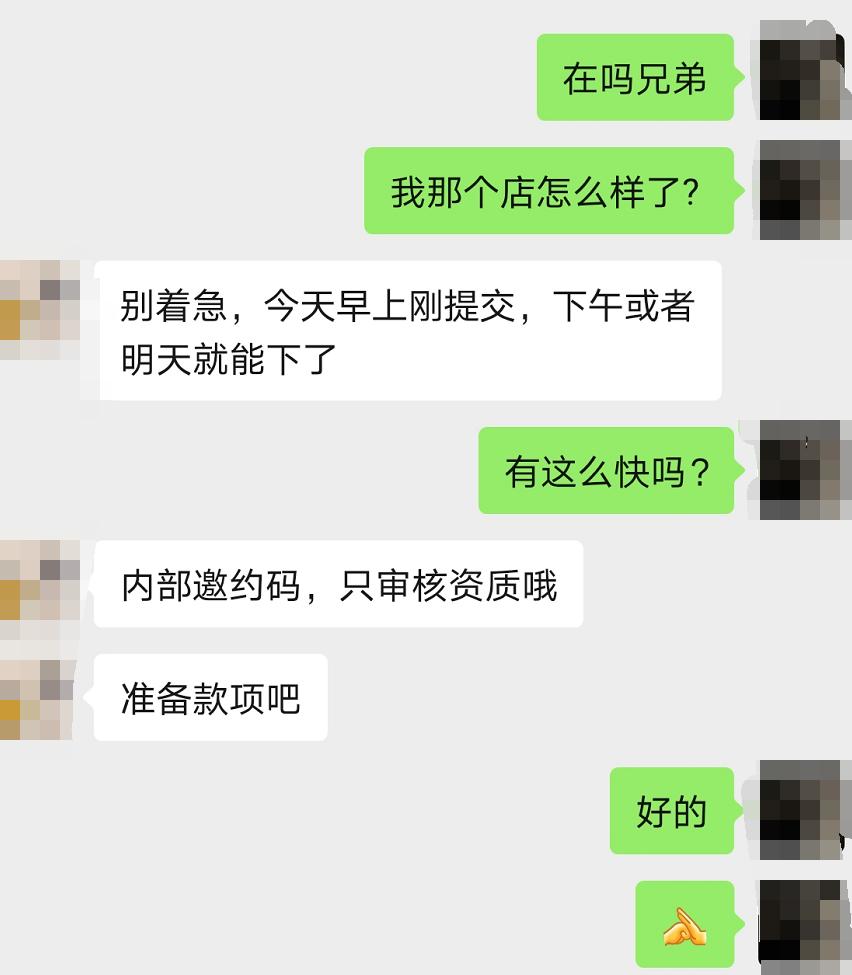Viewport: 852px width, 975px height.
Task: Click the reply bubble '有这么快吗？'
Action: [x=606, y=473]
